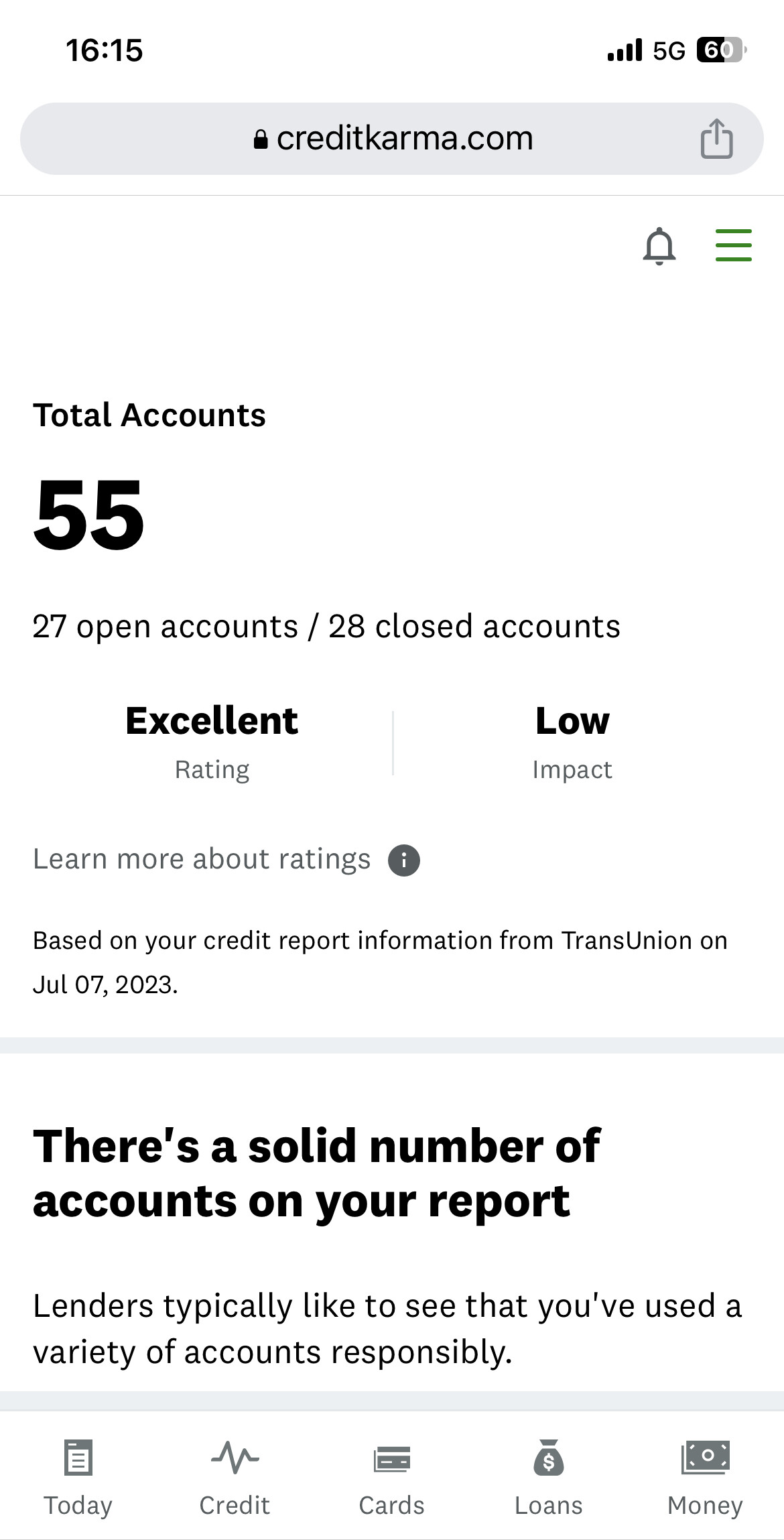The image size is (784, 1540).
Task: Tap the creditkarma.com address bar
Action: (x=392, y=139)
